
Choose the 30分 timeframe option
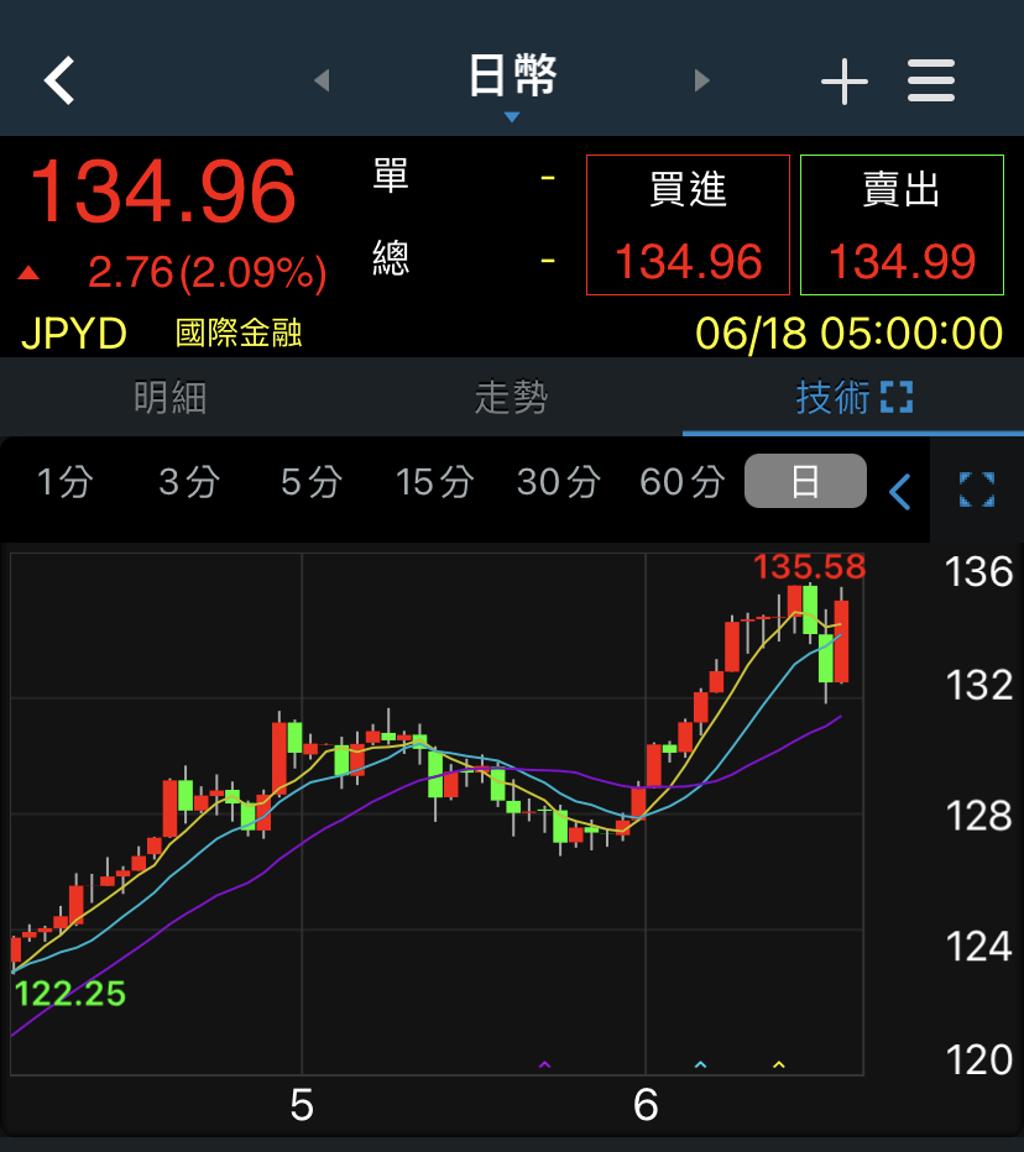click(x=556, y=481)
